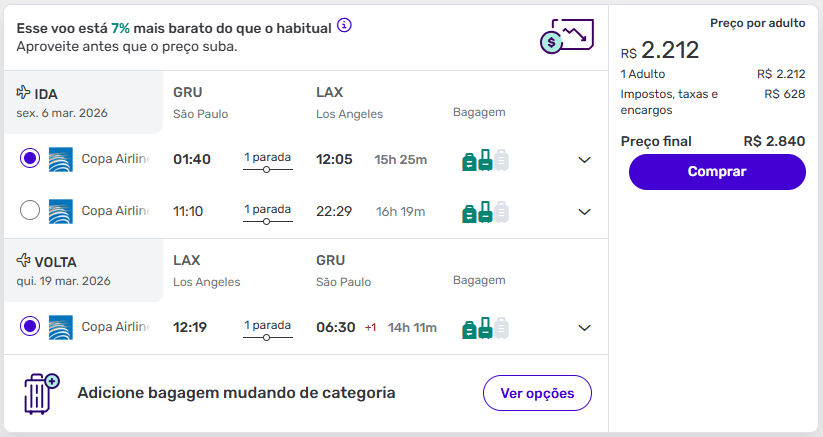The height and width of the screenshot is (437, 823).
Task: Select the 12:19 return flight
Action: point(30,326)
